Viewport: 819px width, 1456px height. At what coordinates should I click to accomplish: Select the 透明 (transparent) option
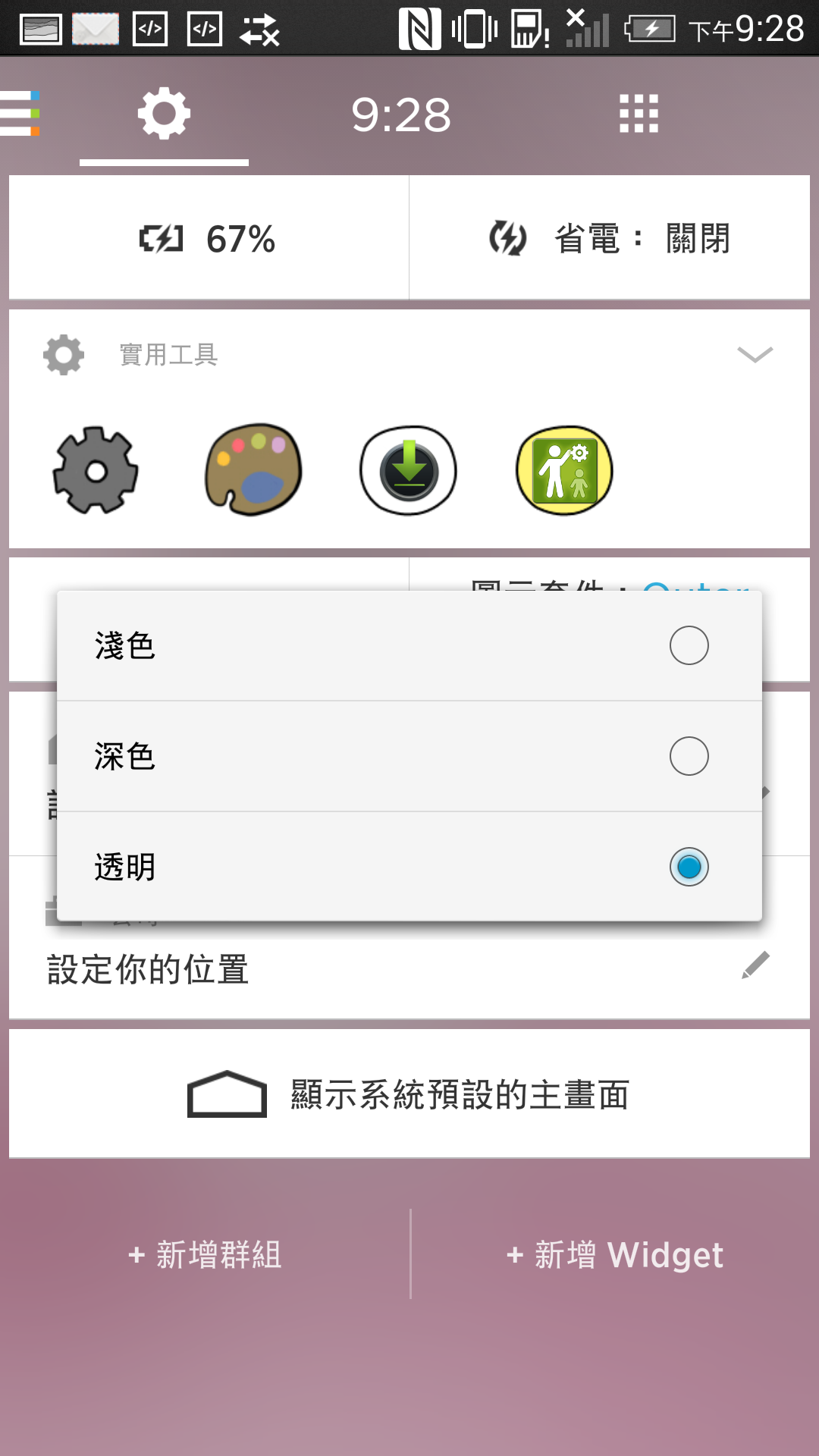coord(409,866)
